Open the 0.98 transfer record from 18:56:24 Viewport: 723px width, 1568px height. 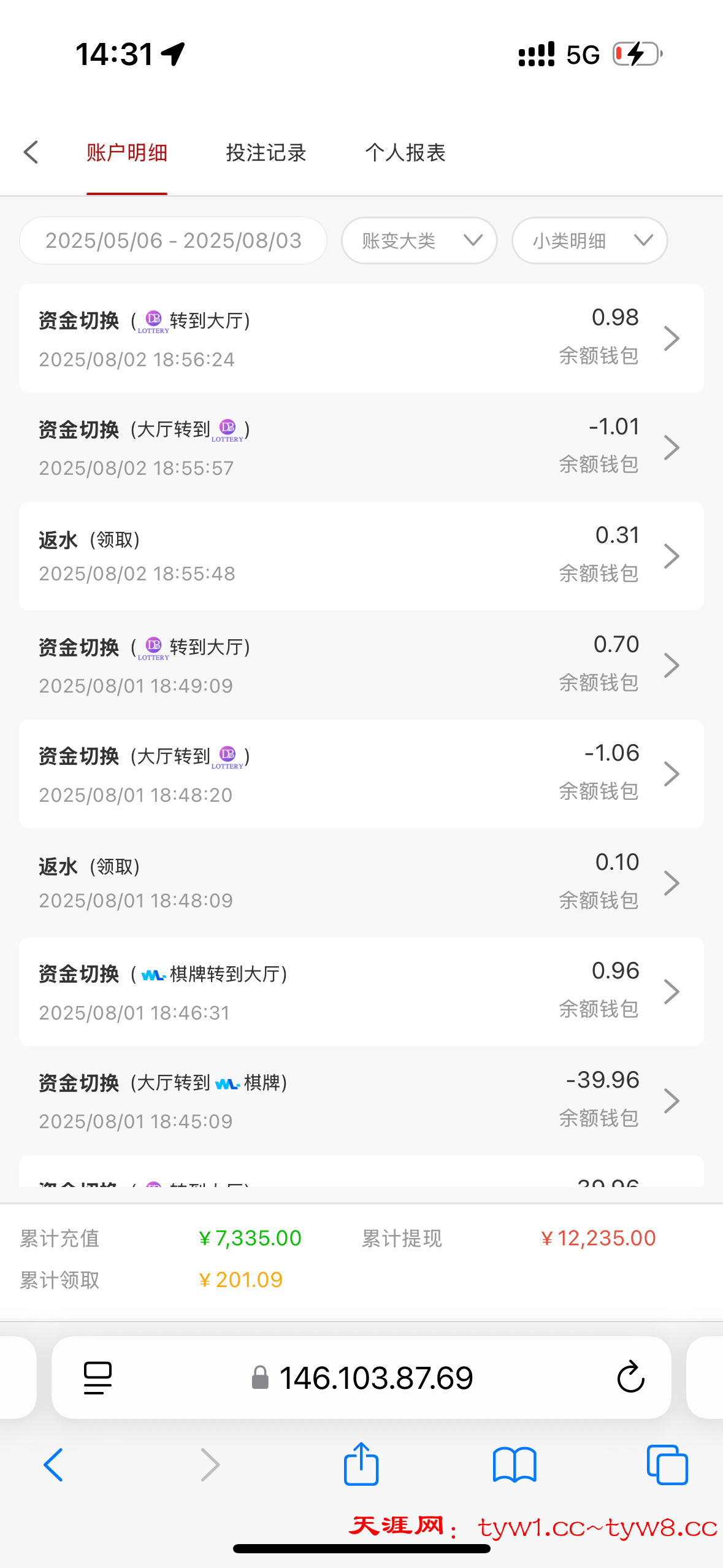[x=361, y=338]
